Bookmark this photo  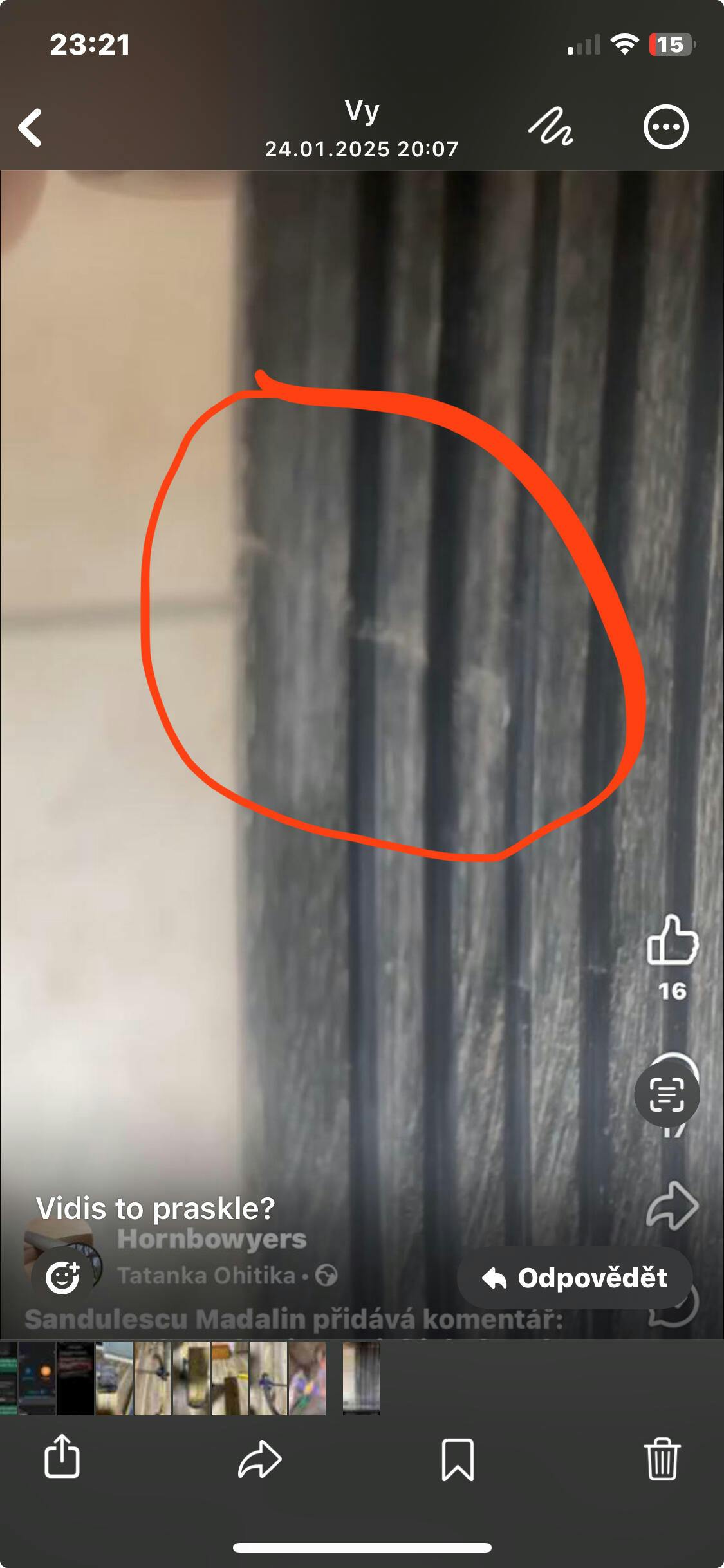[x=458, y=1459]
